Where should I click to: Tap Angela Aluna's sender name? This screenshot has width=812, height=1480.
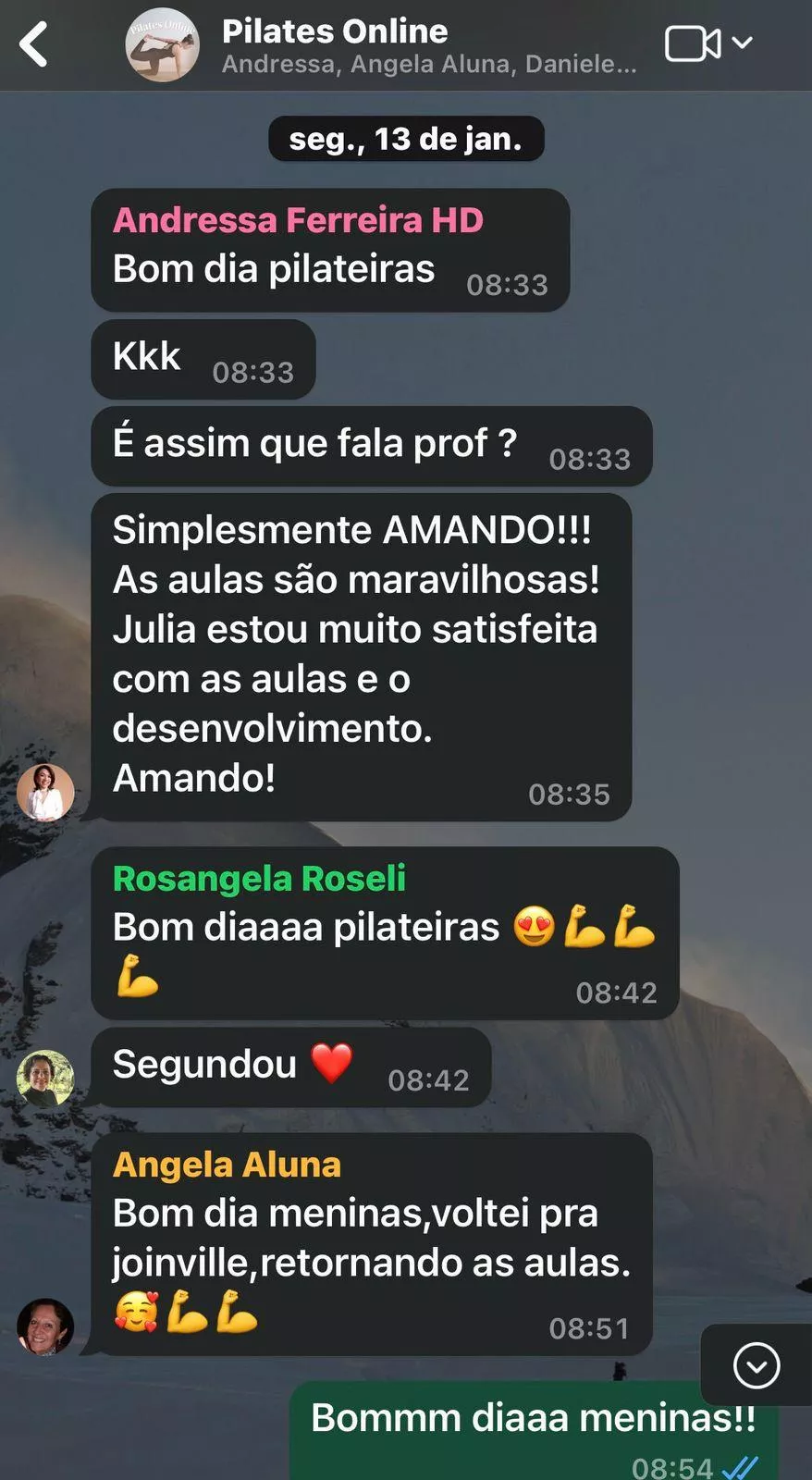(227, 1165)
